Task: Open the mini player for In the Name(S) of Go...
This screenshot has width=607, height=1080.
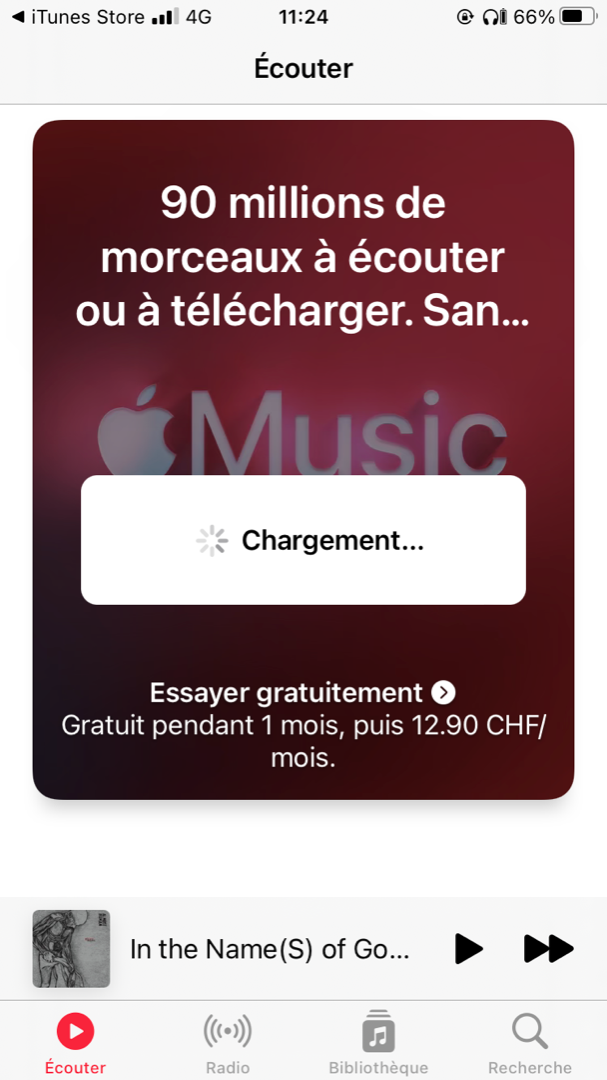Action: click(268, 948)
